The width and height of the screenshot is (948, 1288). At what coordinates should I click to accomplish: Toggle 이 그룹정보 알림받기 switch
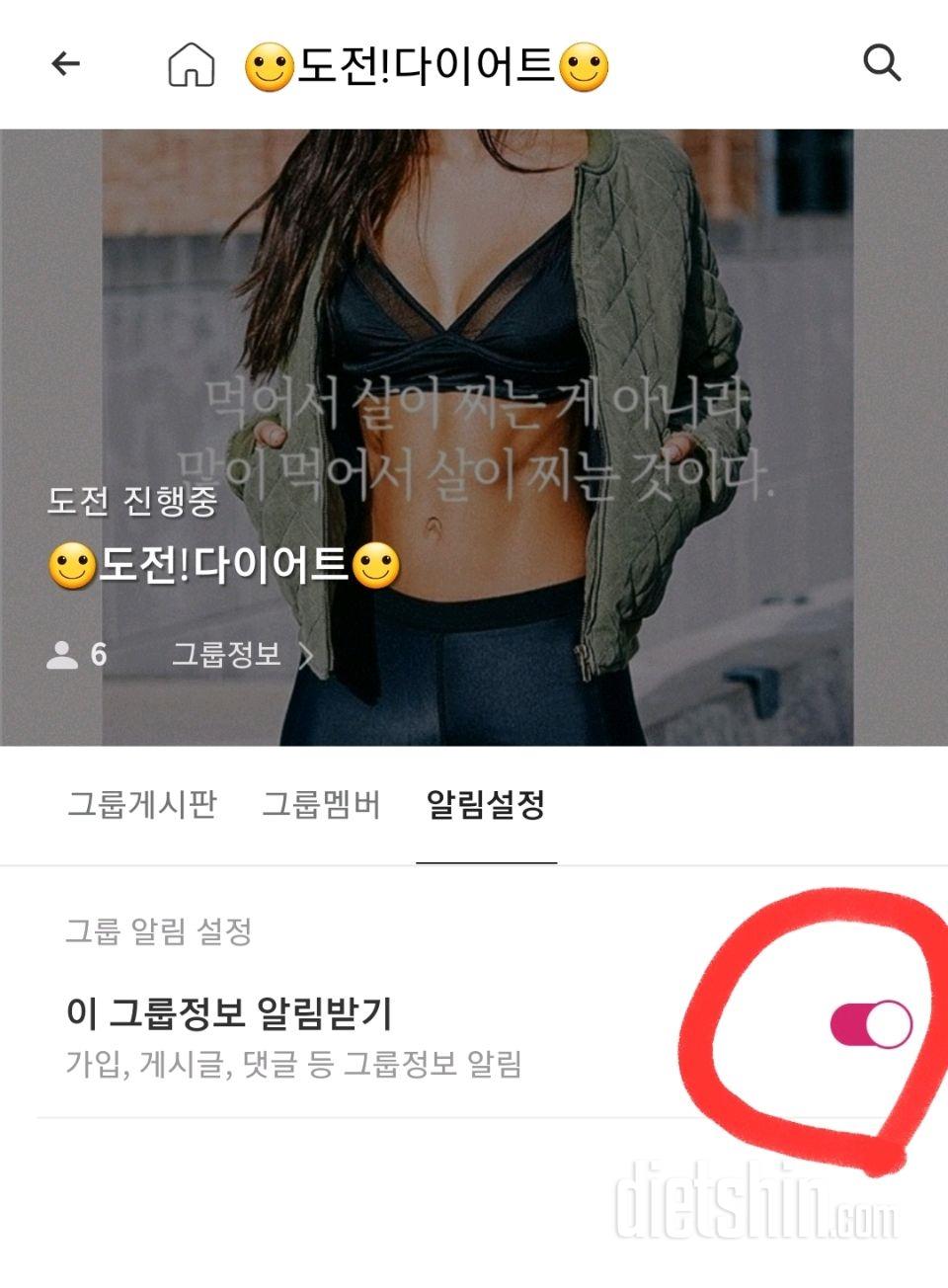[x=871, y=1024]
